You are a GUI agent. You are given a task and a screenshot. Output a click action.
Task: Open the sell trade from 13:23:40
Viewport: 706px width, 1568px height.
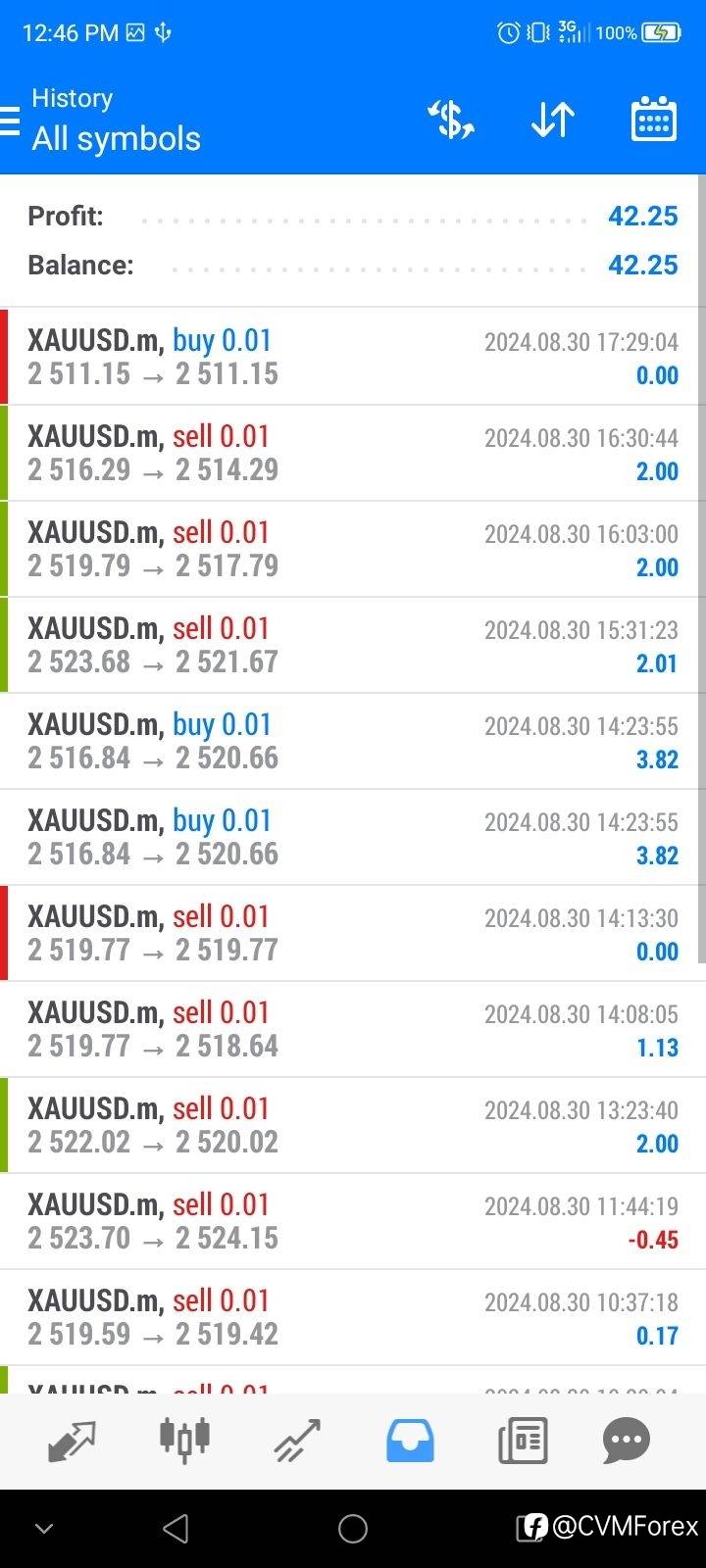pos(353,1125)
